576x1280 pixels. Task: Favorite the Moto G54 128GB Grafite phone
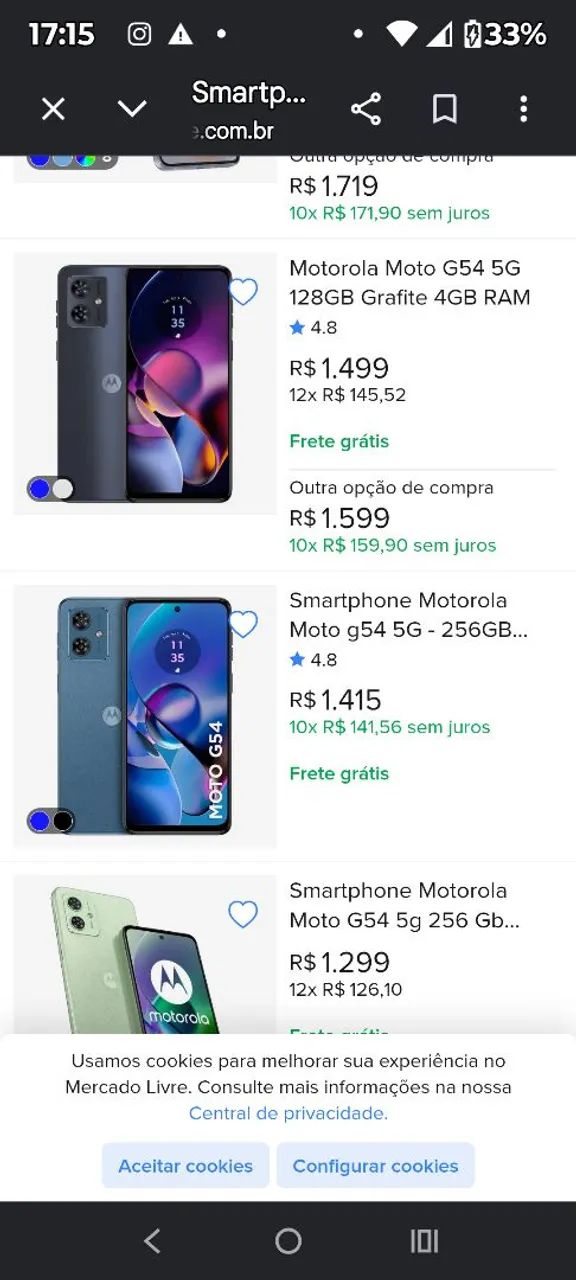[x=243, y=292]
